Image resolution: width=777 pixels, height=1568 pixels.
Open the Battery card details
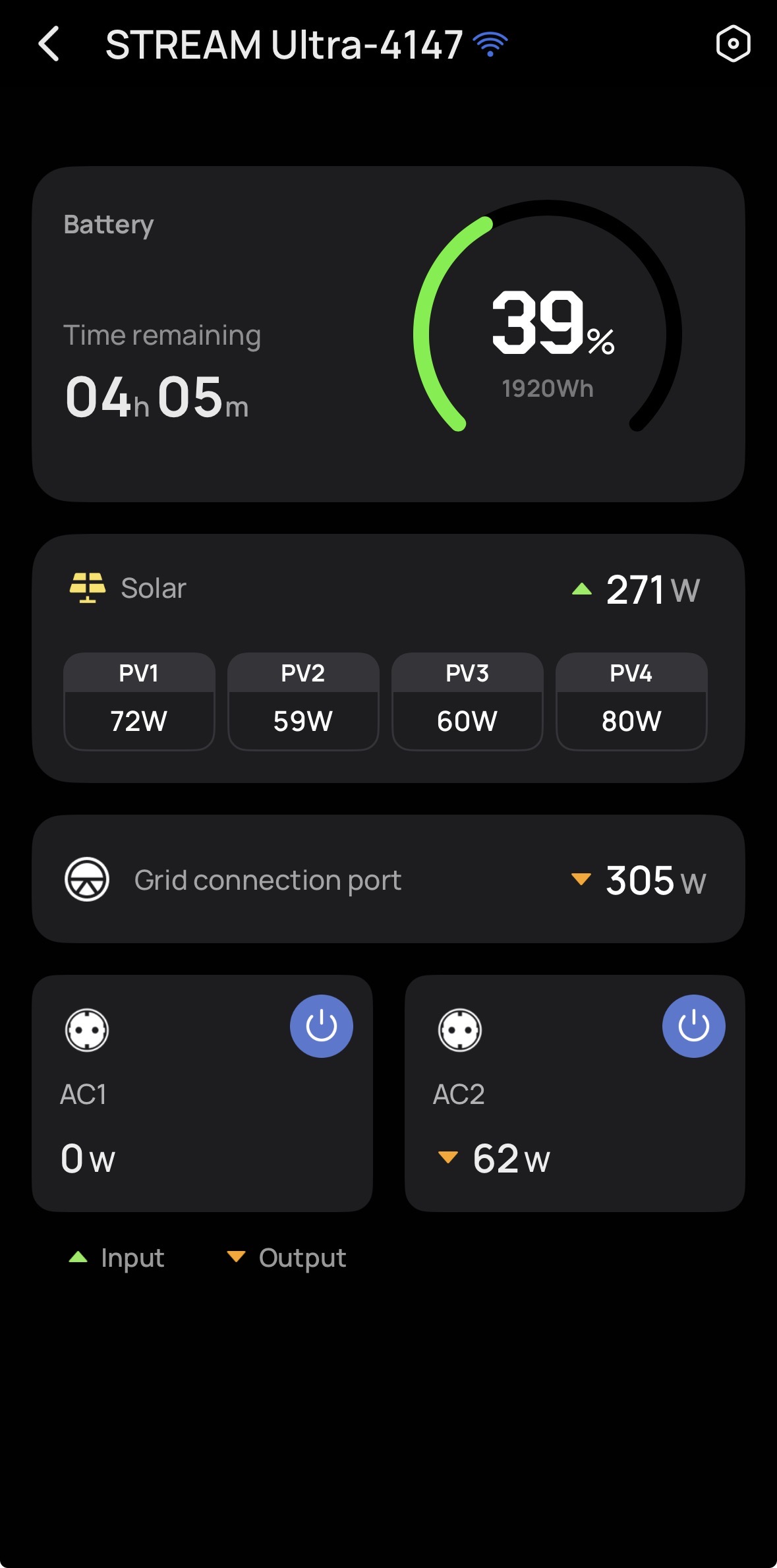coord(388,334)
